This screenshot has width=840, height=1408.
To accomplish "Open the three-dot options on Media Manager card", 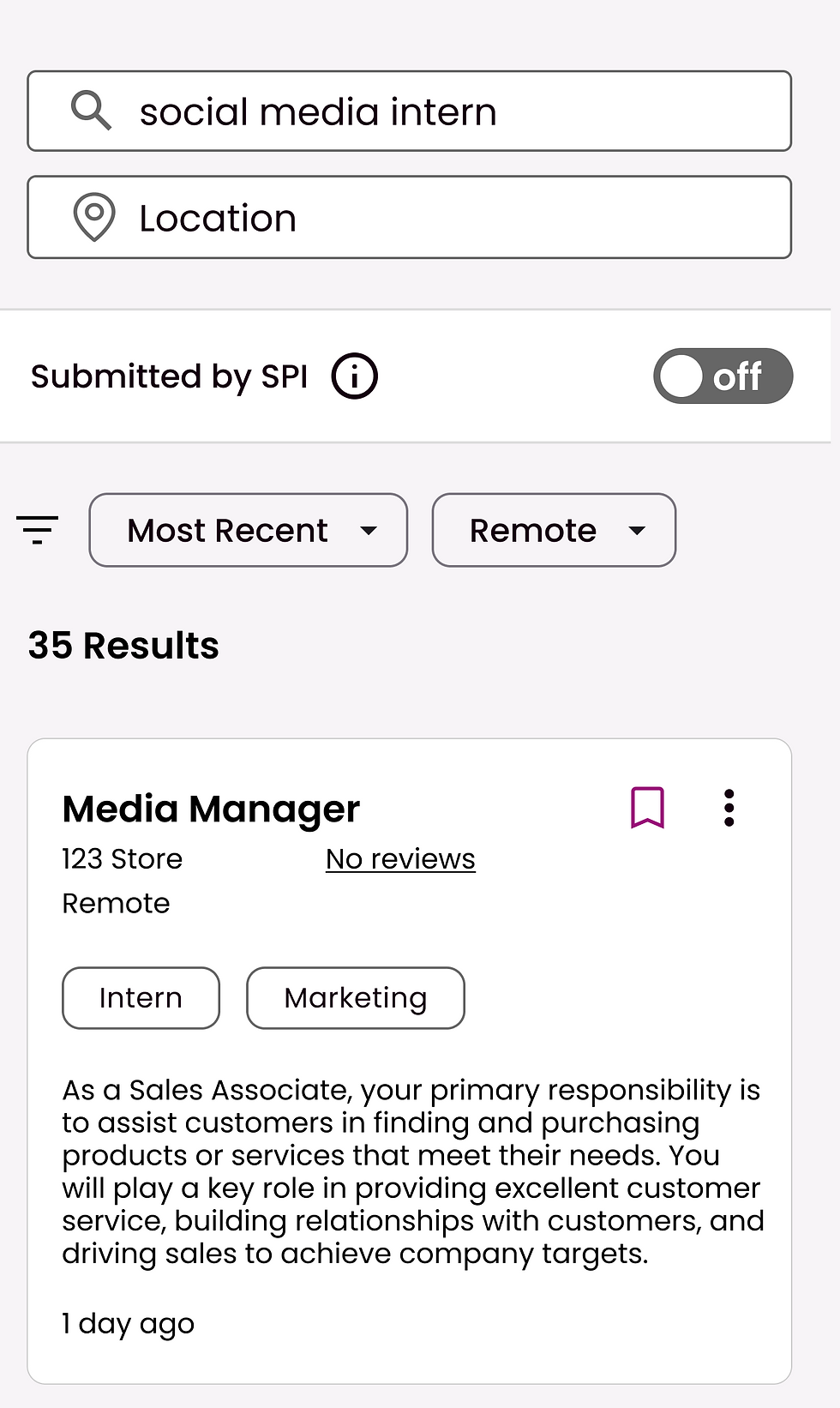I will [729, 807].
